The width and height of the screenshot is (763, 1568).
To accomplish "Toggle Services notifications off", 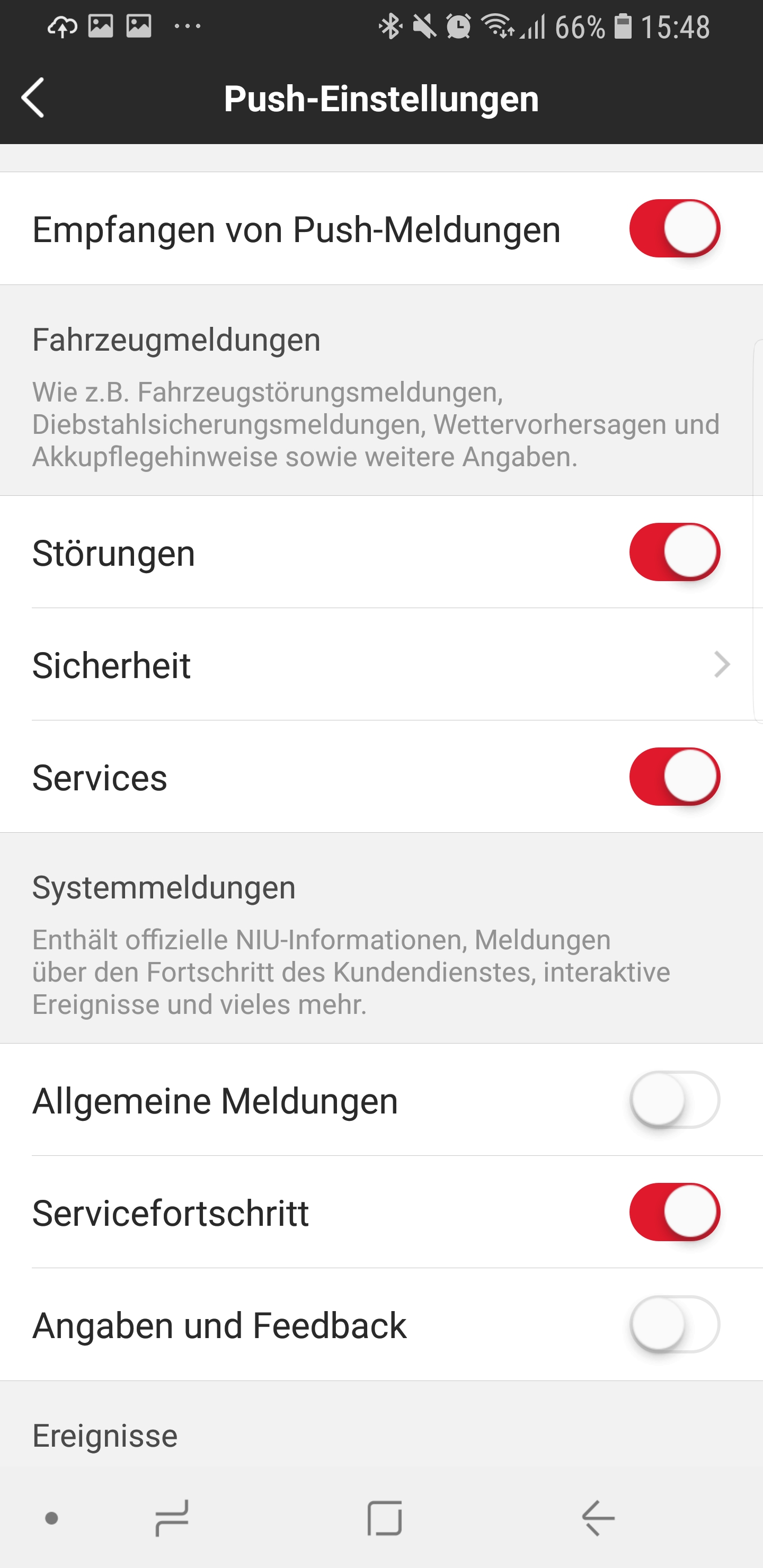I will pos(674,777).
